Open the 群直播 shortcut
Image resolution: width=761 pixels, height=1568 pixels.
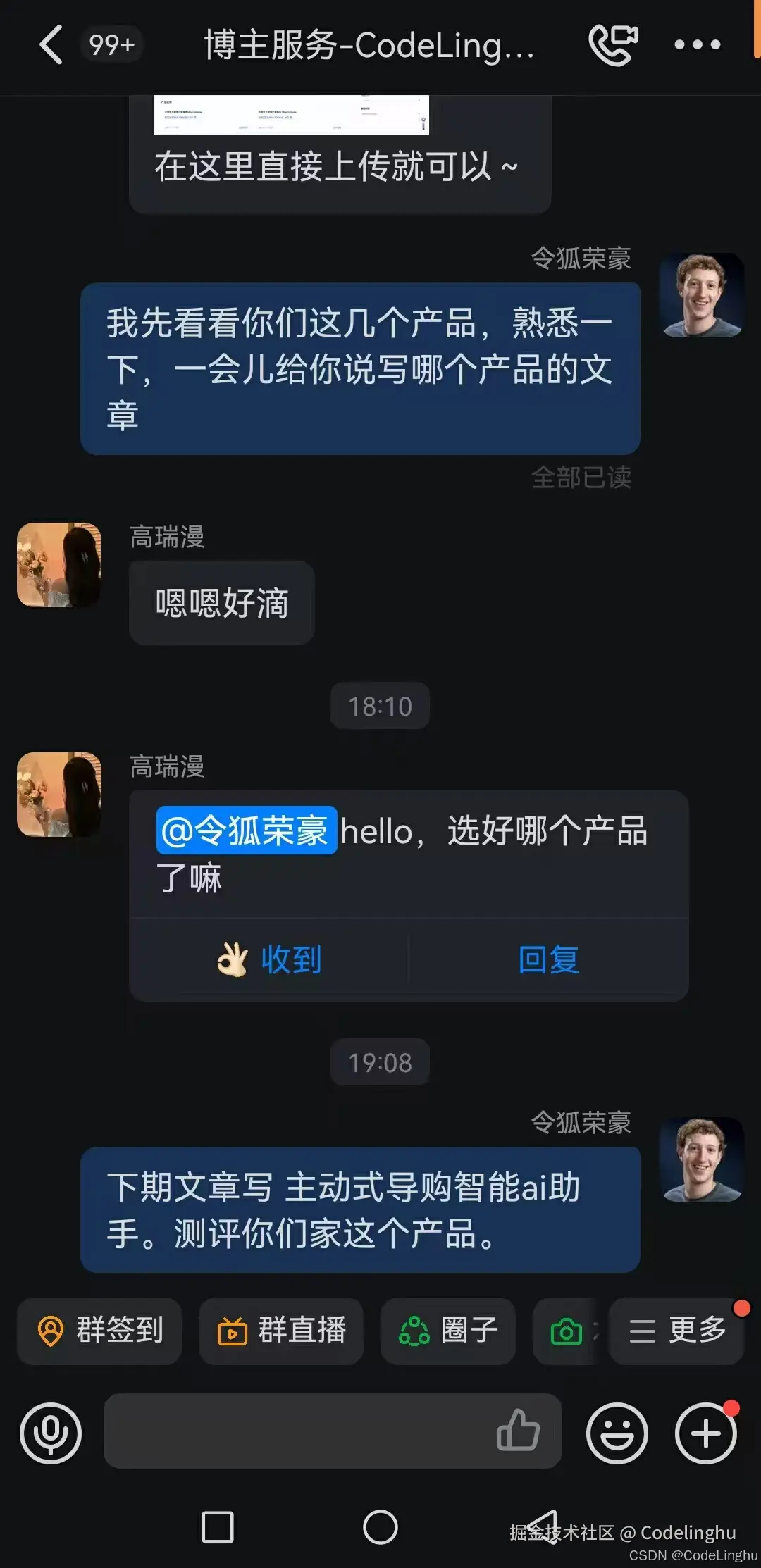(x=281, y=1331)
